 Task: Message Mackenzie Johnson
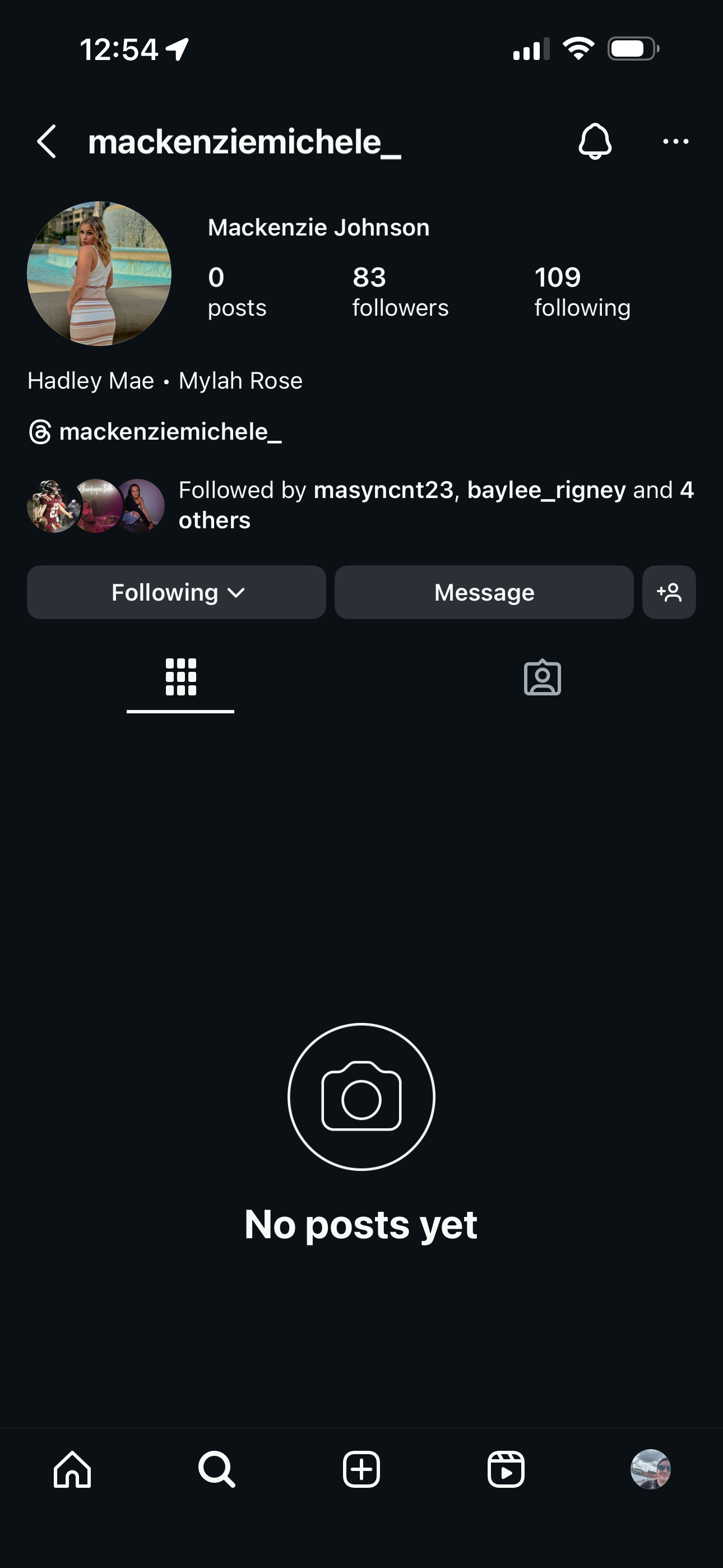pyautogui.click(x=484, y=592)
